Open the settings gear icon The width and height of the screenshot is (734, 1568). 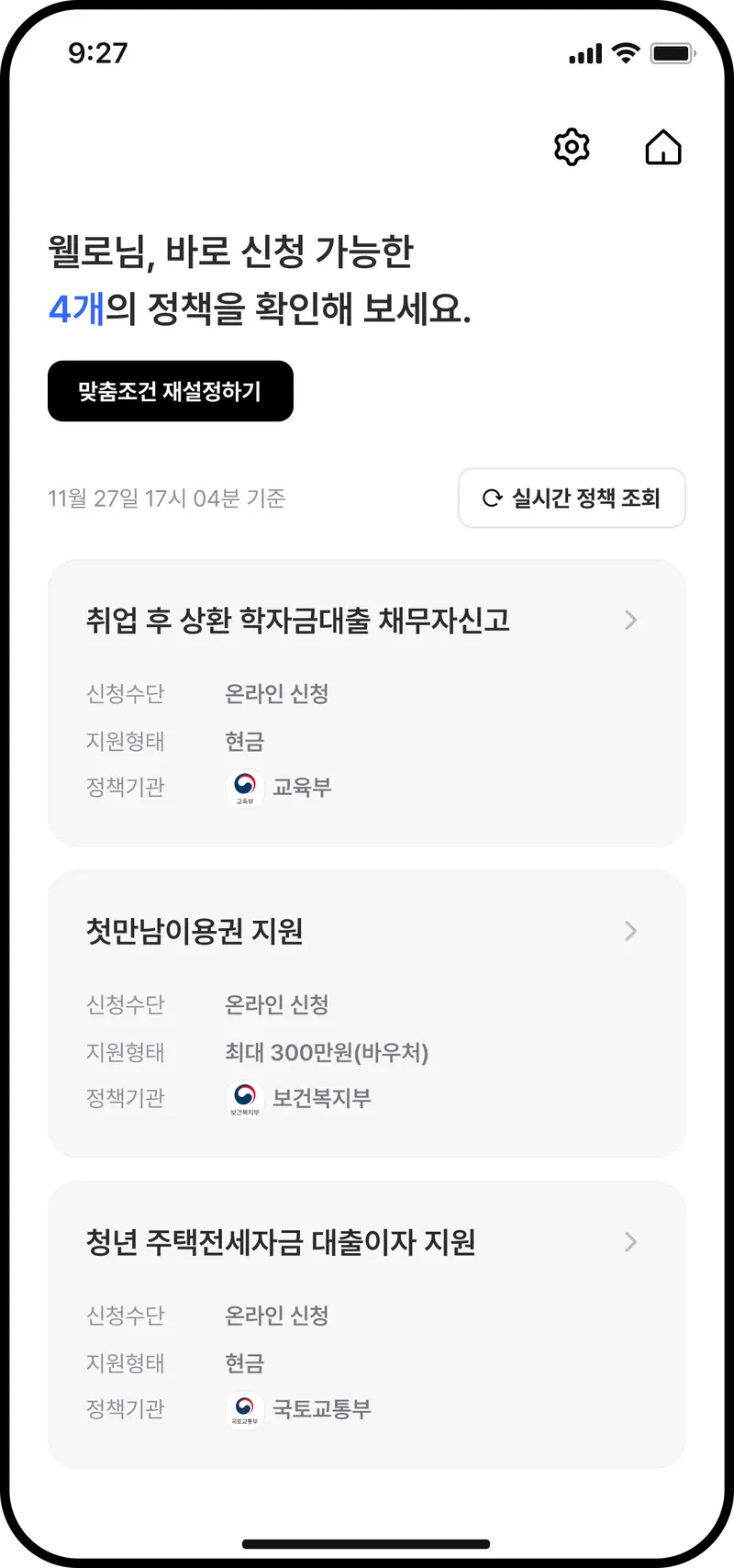click(572, 147)
